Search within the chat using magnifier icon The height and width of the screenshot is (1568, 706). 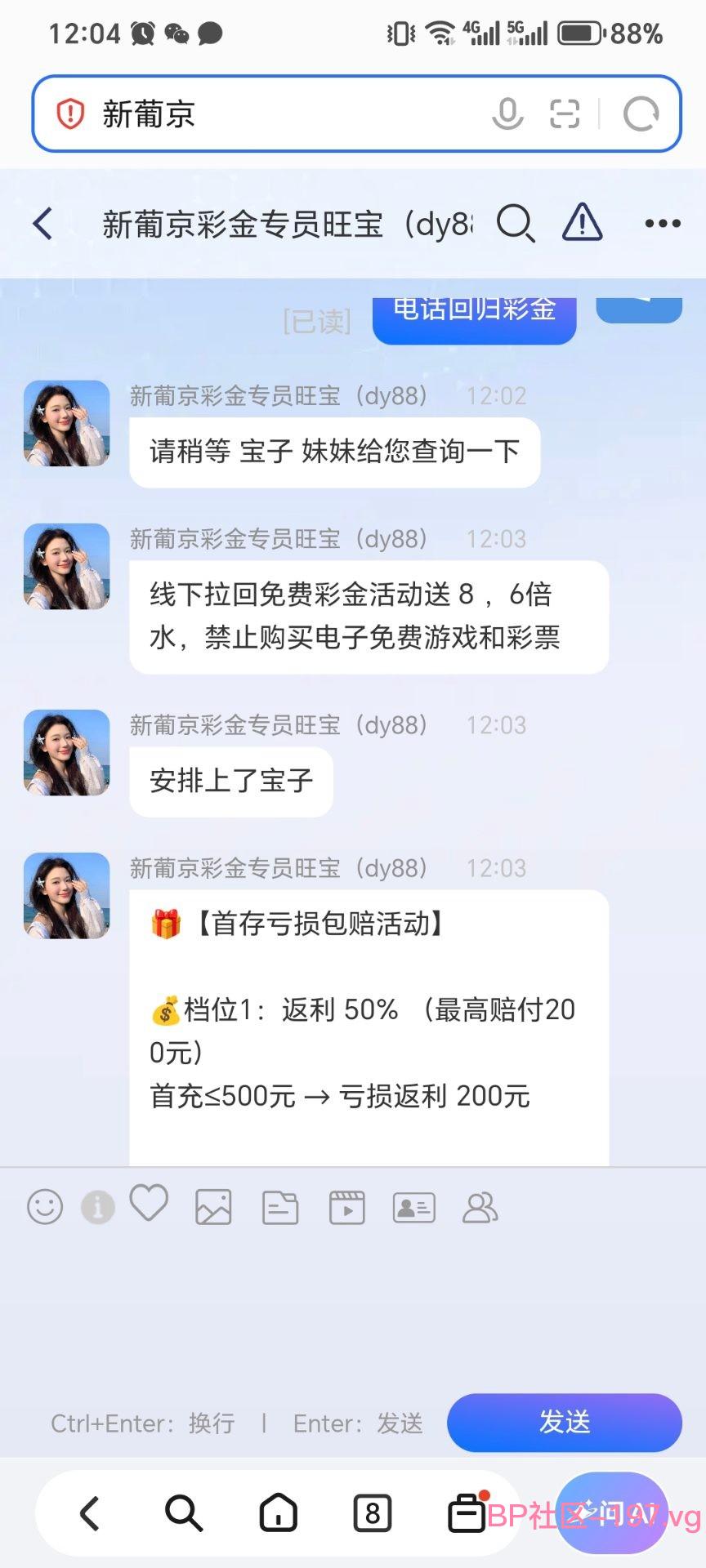516,223
